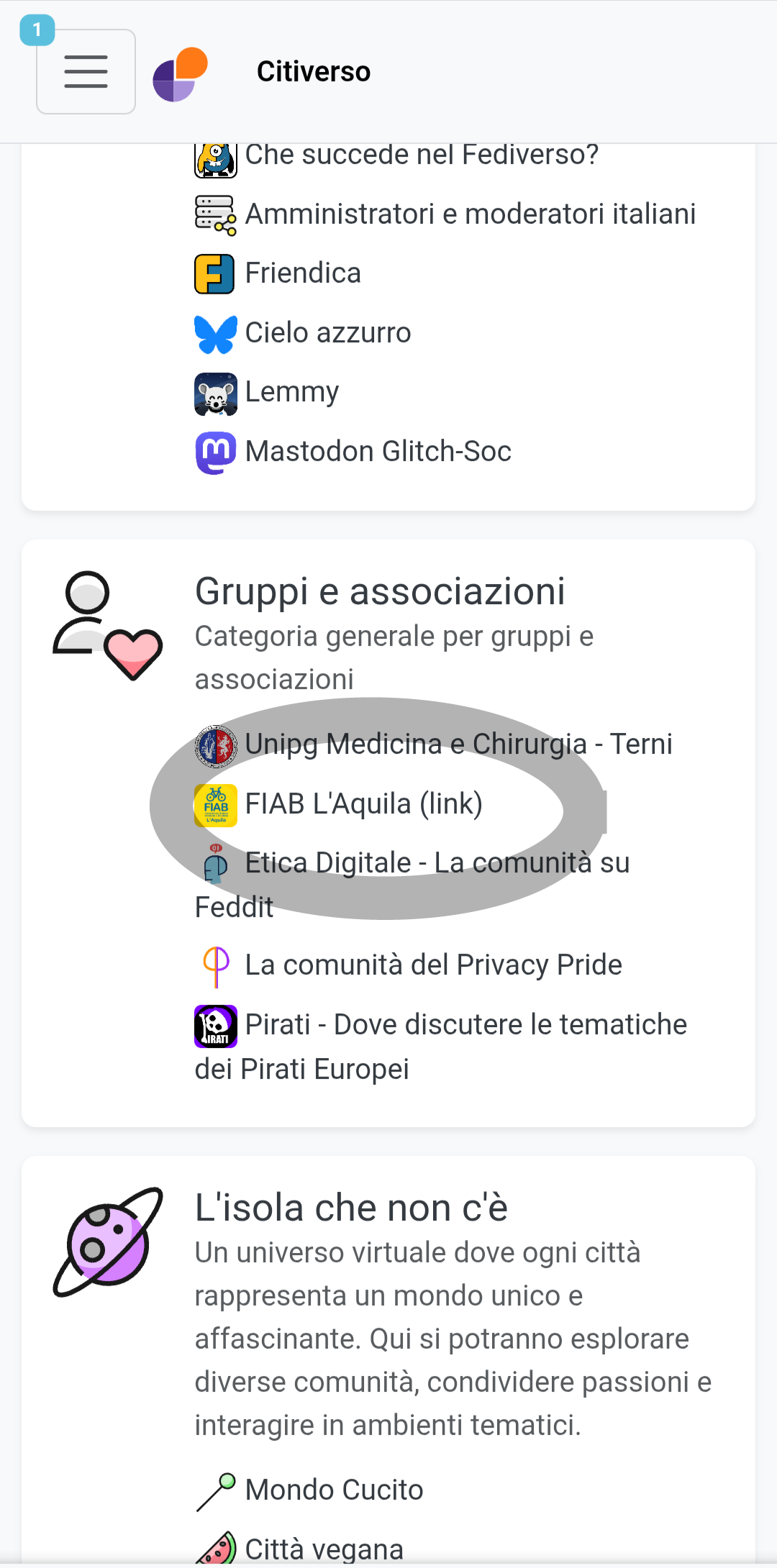Open Città vegana

click(x=324, y=1548)
